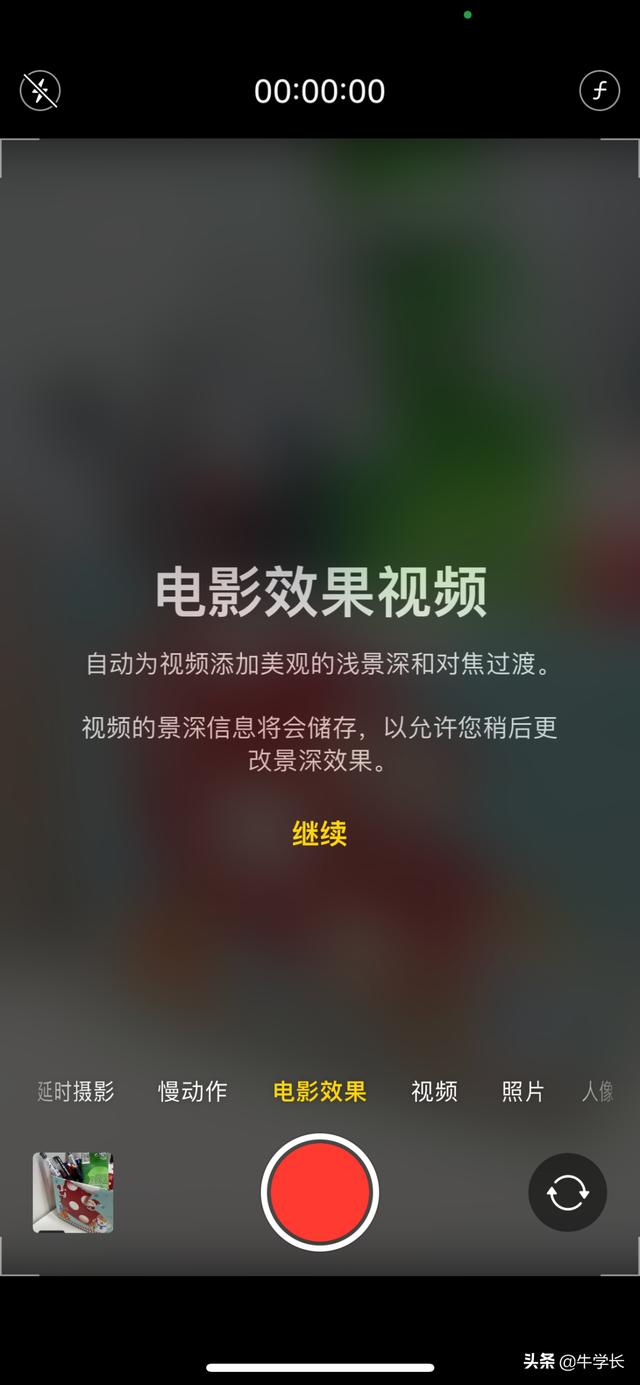Screen dimensions: 640x1385
Task: Select 电影效果 mode
Action: point(320,1091)
